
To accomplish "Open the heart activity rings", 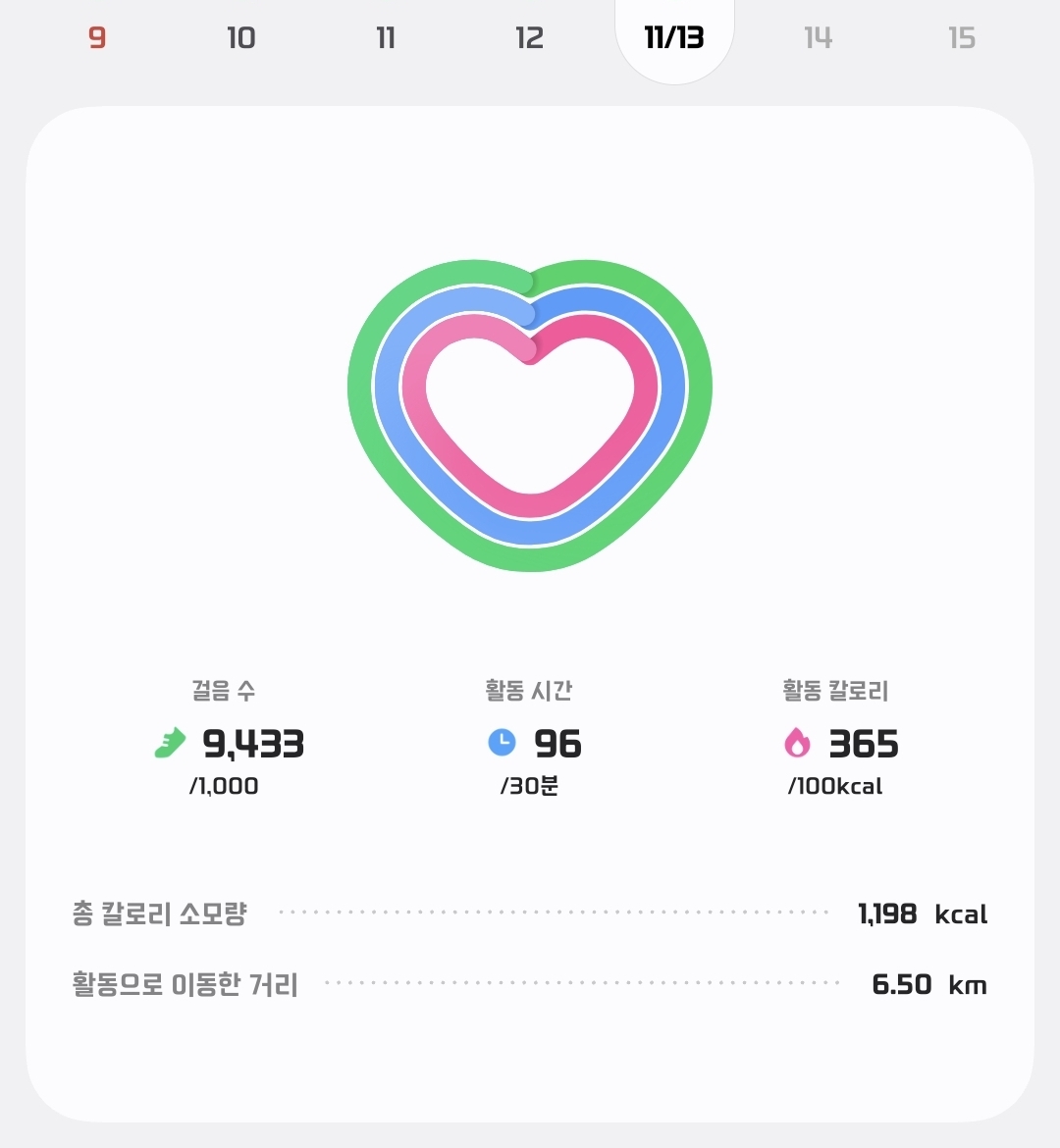I will pos(530,415).
